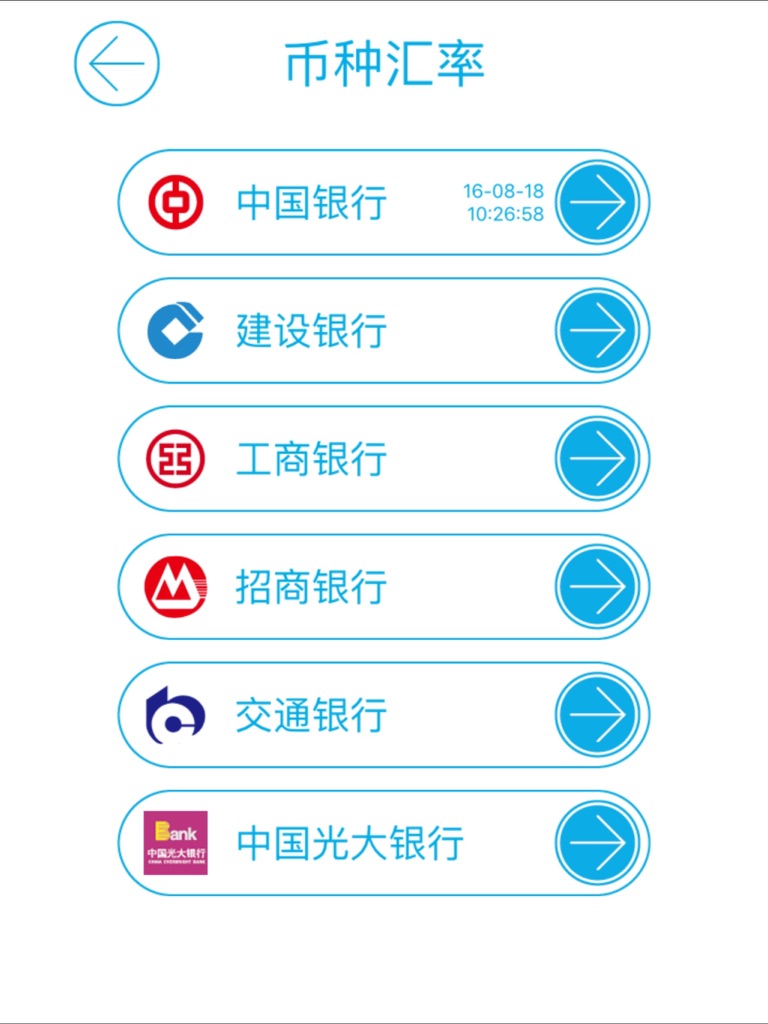Open 建设银行 exchange rates with its arrow
Image resolution: width=768 pixels, height=1024 pixels.
[597, 329]
